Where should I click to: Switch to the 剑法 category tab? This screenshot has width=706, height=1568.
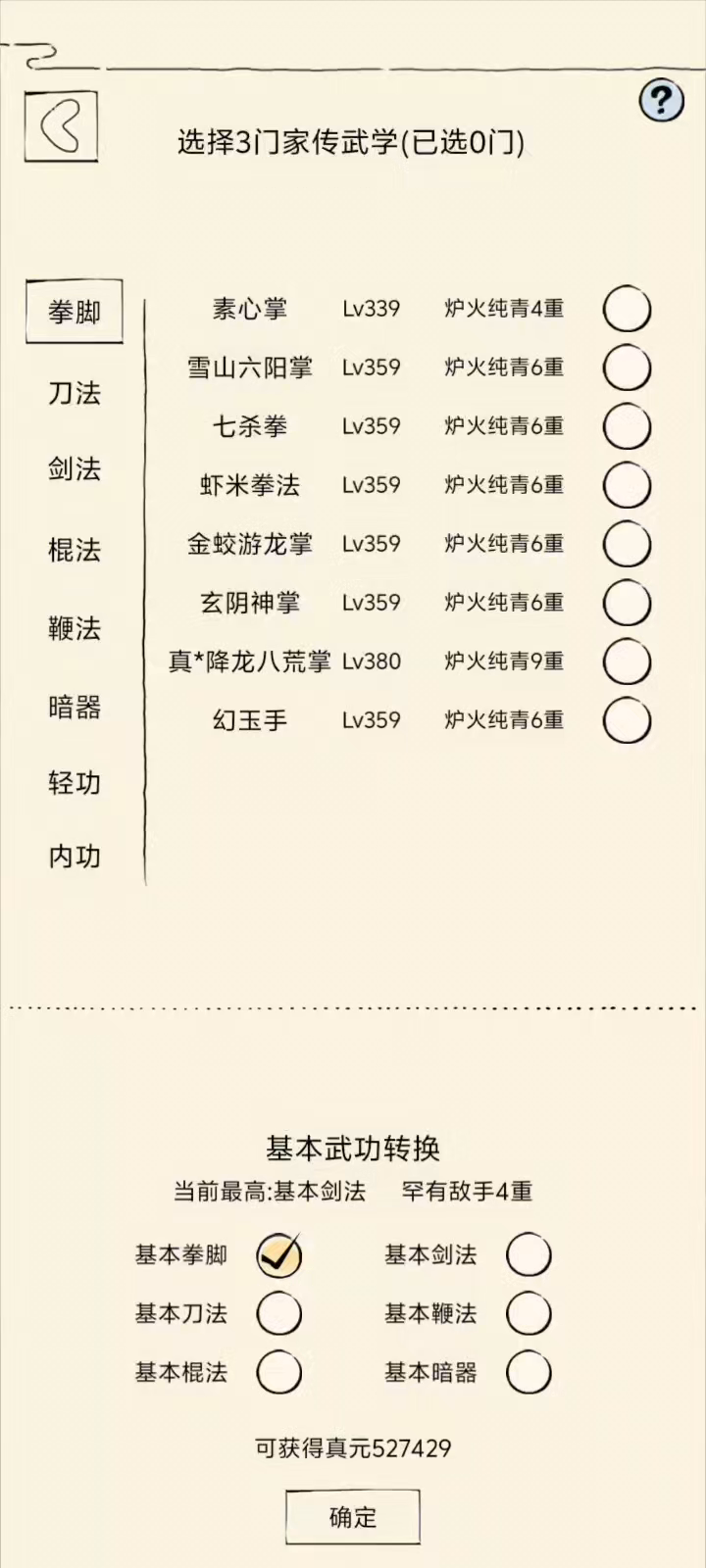[x=75, y=469]
